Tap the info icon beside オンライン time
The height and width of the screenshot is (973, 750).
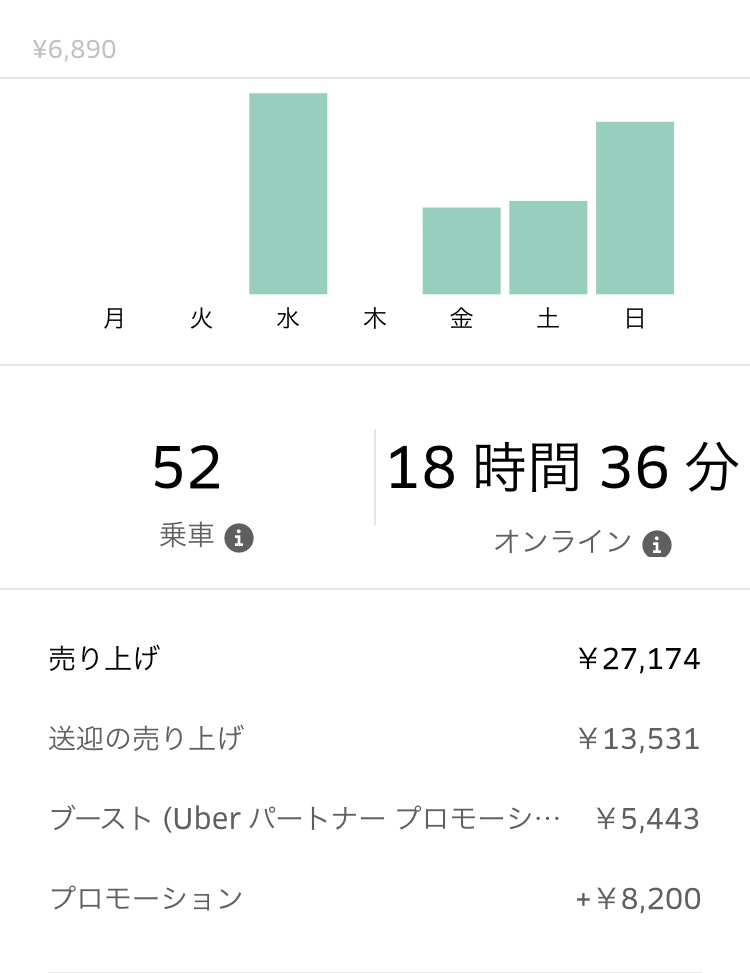click(x=657, y=542)
